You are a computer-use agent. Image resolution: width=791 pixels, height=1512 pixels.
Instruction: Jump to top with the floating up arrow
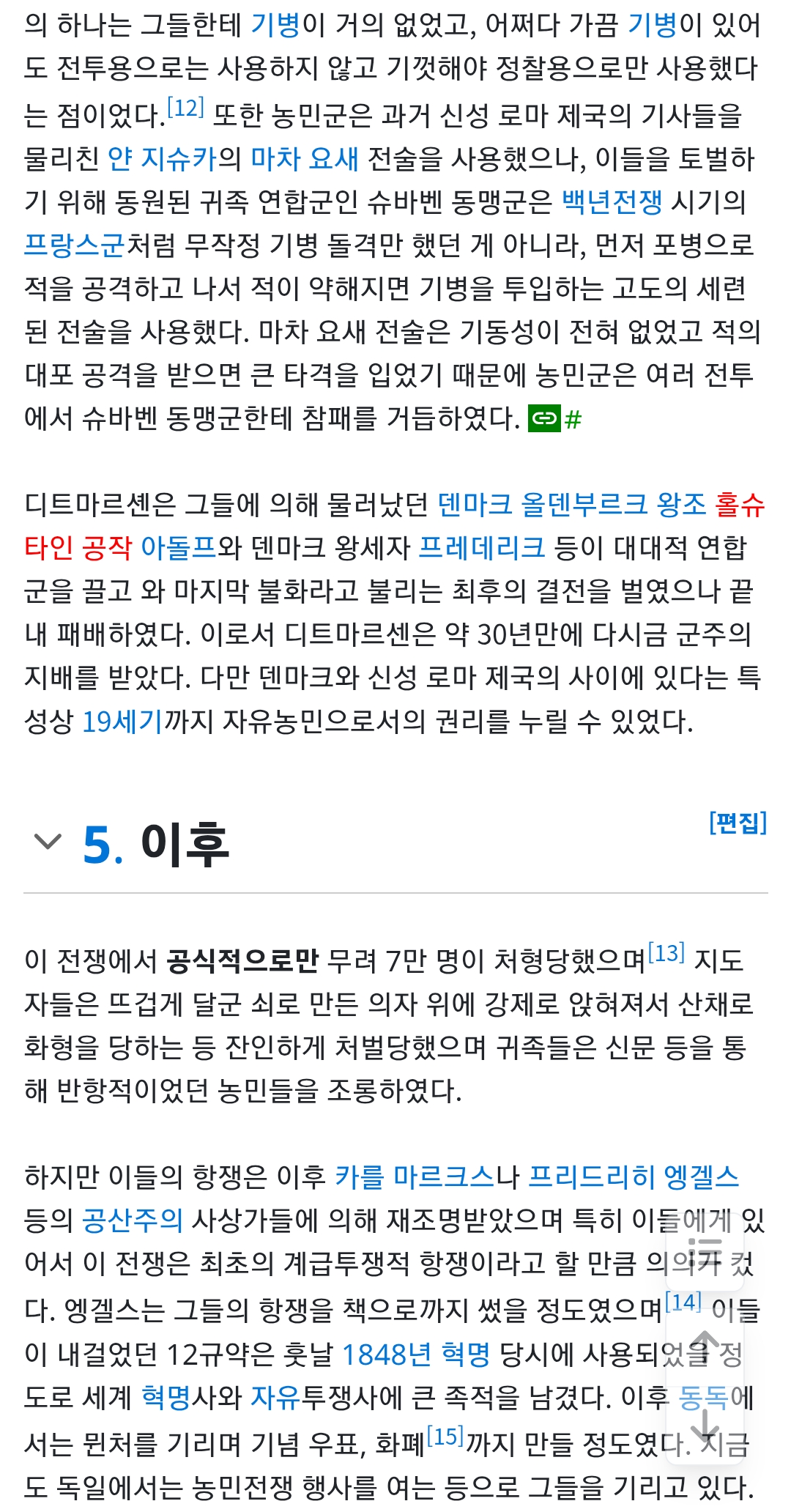pyautogui.click(x=705, y=1342)
